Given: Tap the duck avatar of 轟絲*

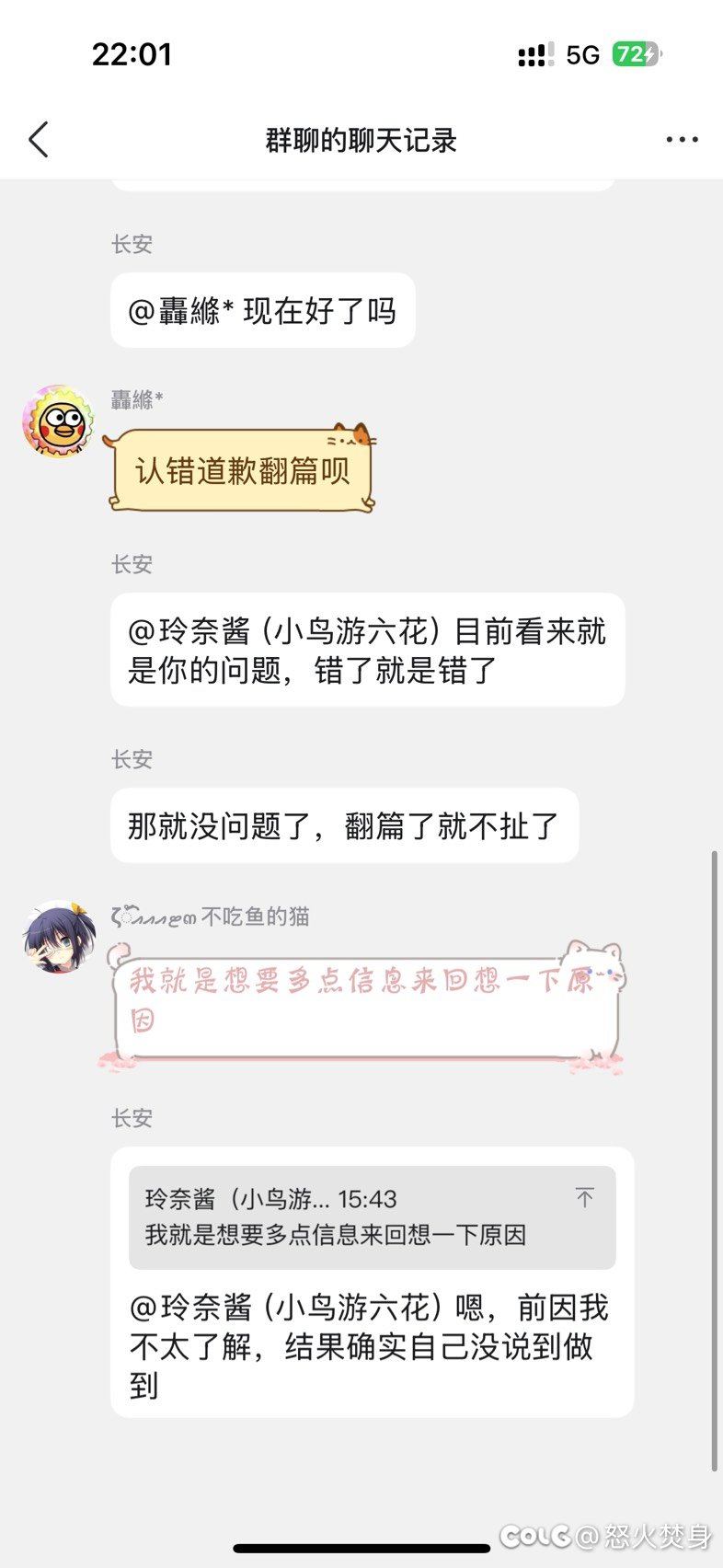Looking at the screenshot, I should point(59,422).
